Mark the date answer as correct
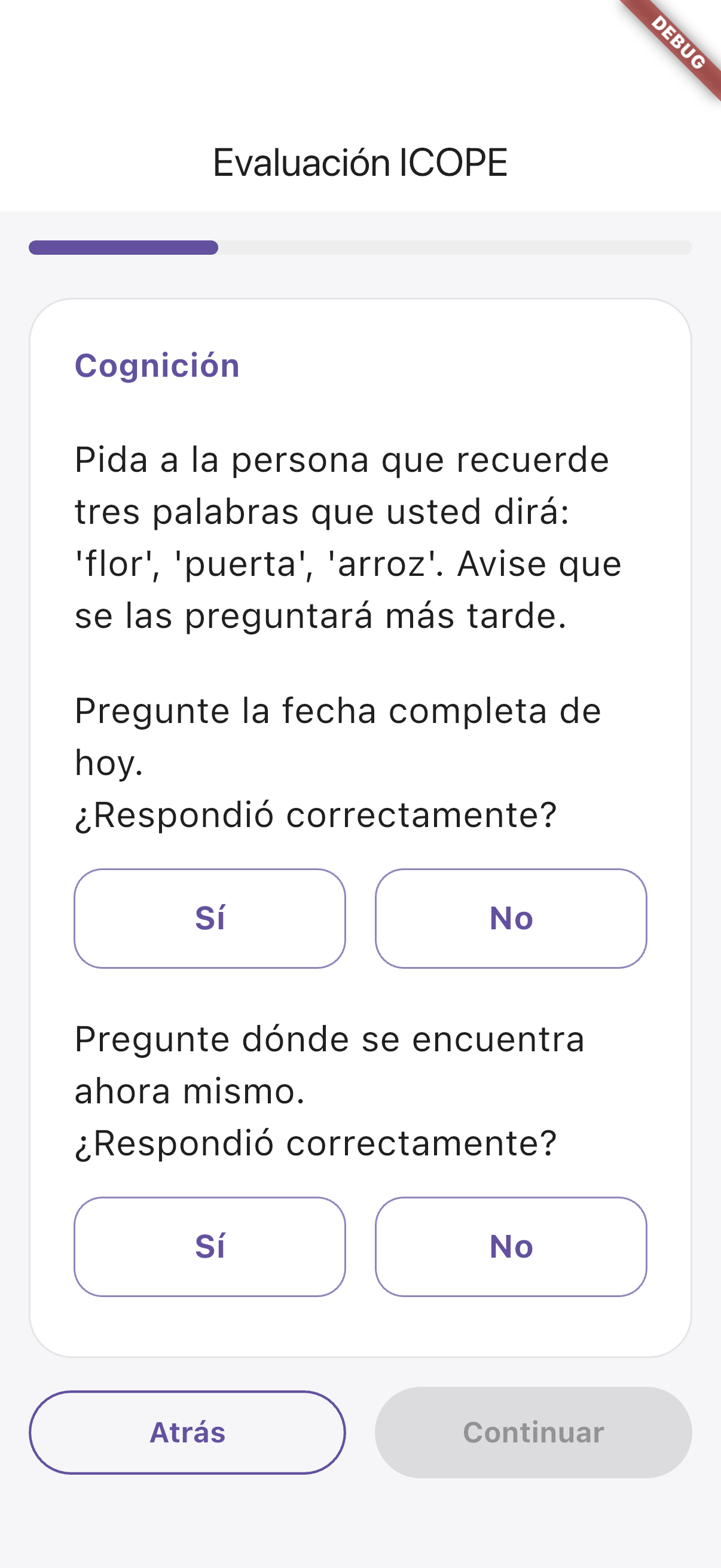Viewport: 721px width, 1568px height. pyautogui.click(x=209, y=919)
